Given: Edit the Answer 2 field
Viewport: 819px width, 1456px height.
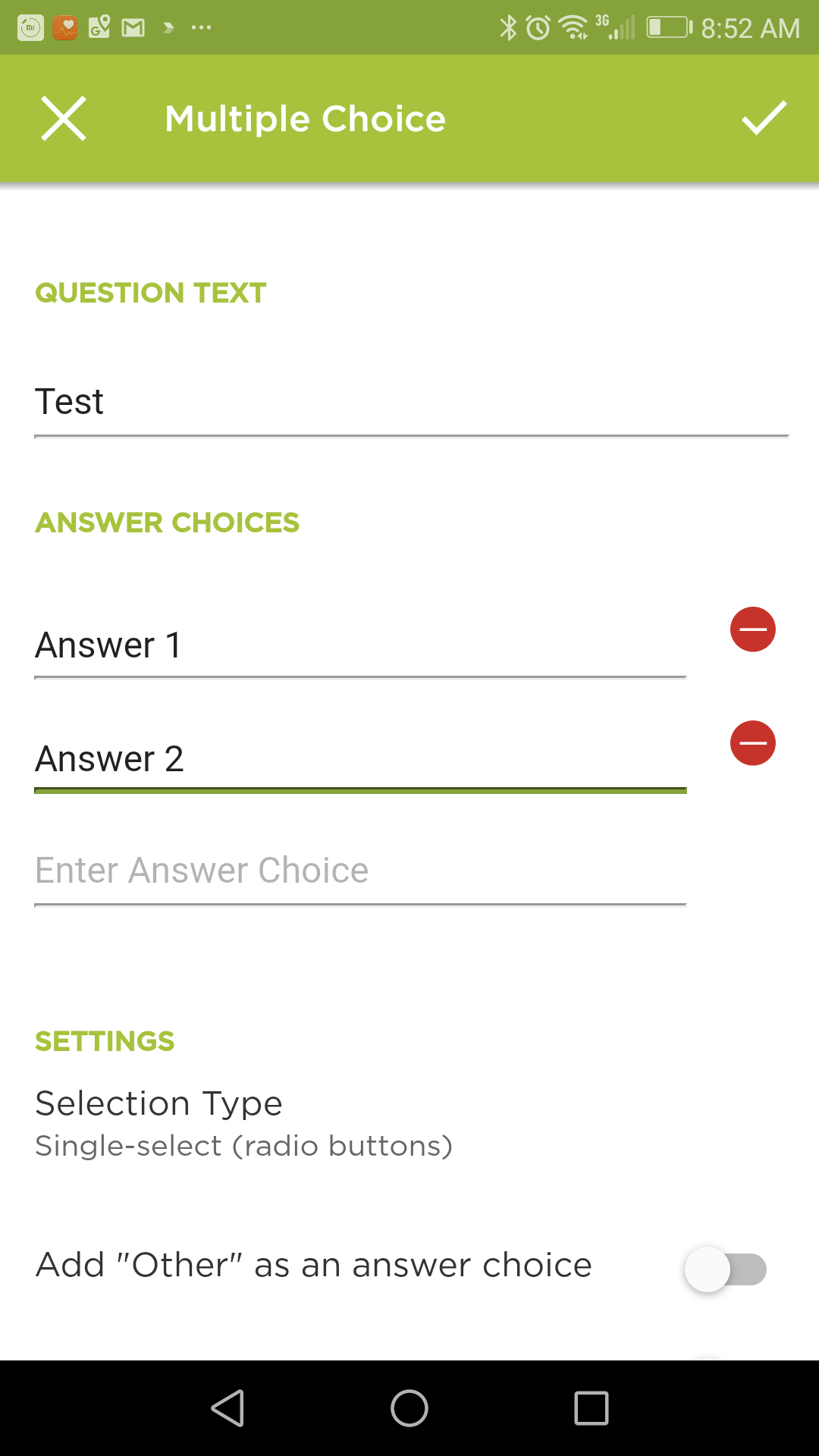Looking at the screenshot, I should point(359,759).
